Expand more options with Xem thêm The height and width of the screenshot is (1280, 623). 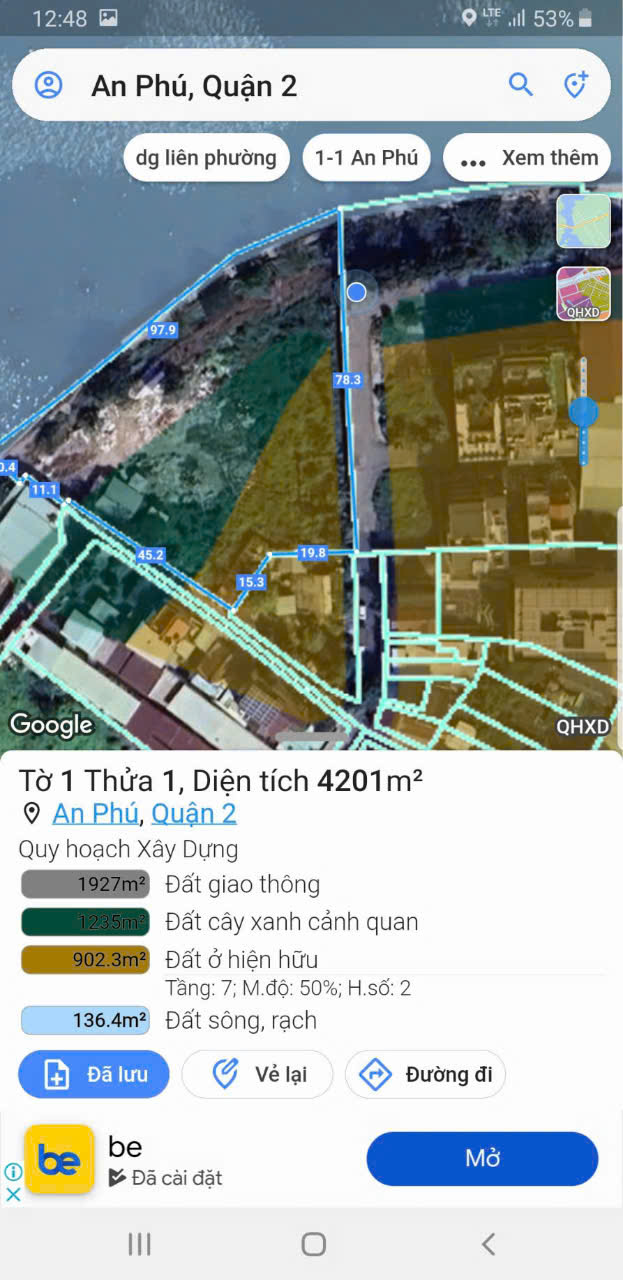(x=527, y=158)
